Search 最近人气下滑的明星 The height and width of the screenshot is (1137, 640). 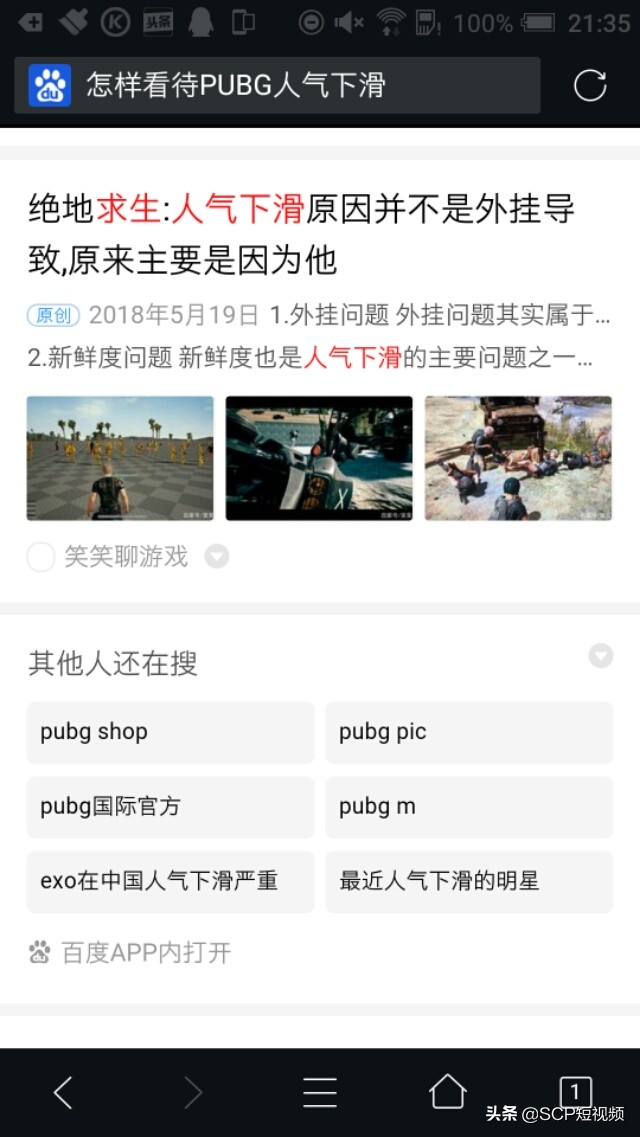click(x=469, y=882)
